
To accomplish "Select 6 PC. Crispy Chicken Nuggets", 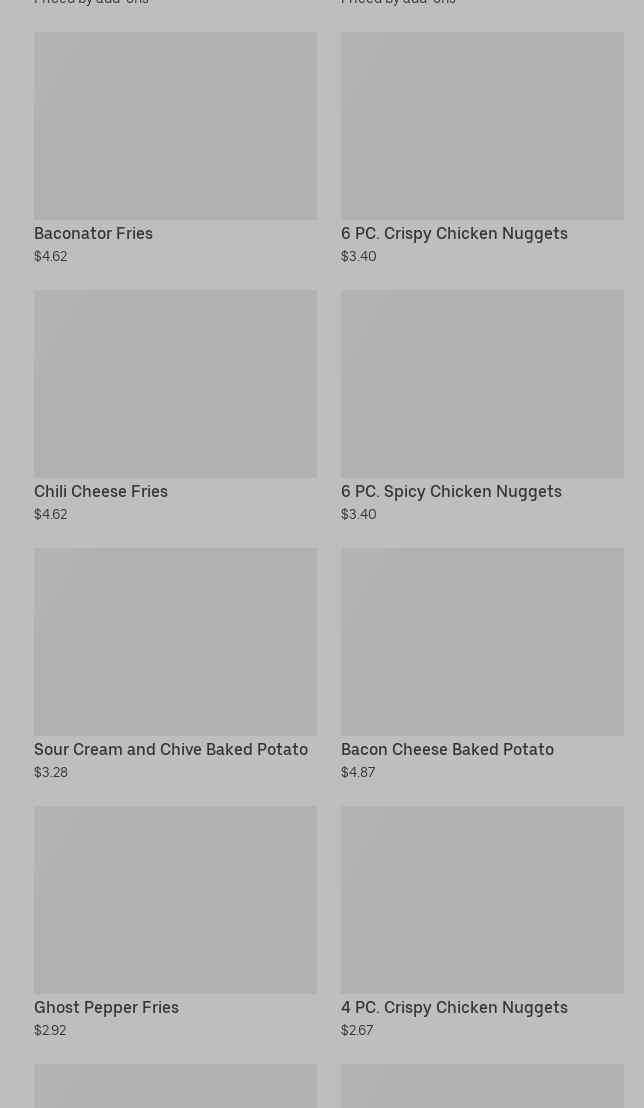I will click(482, 148).
